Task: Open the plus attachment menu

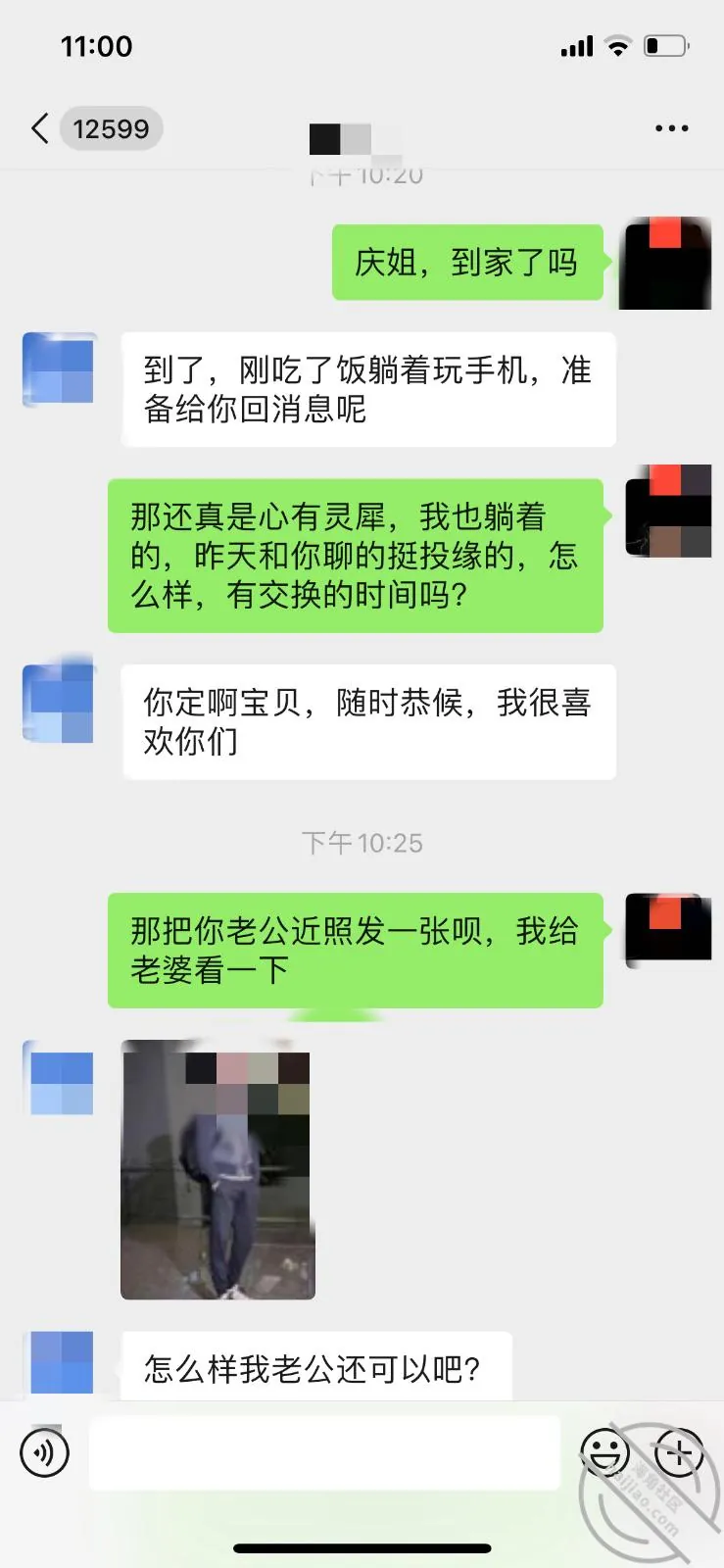Action: (679, 1453)
